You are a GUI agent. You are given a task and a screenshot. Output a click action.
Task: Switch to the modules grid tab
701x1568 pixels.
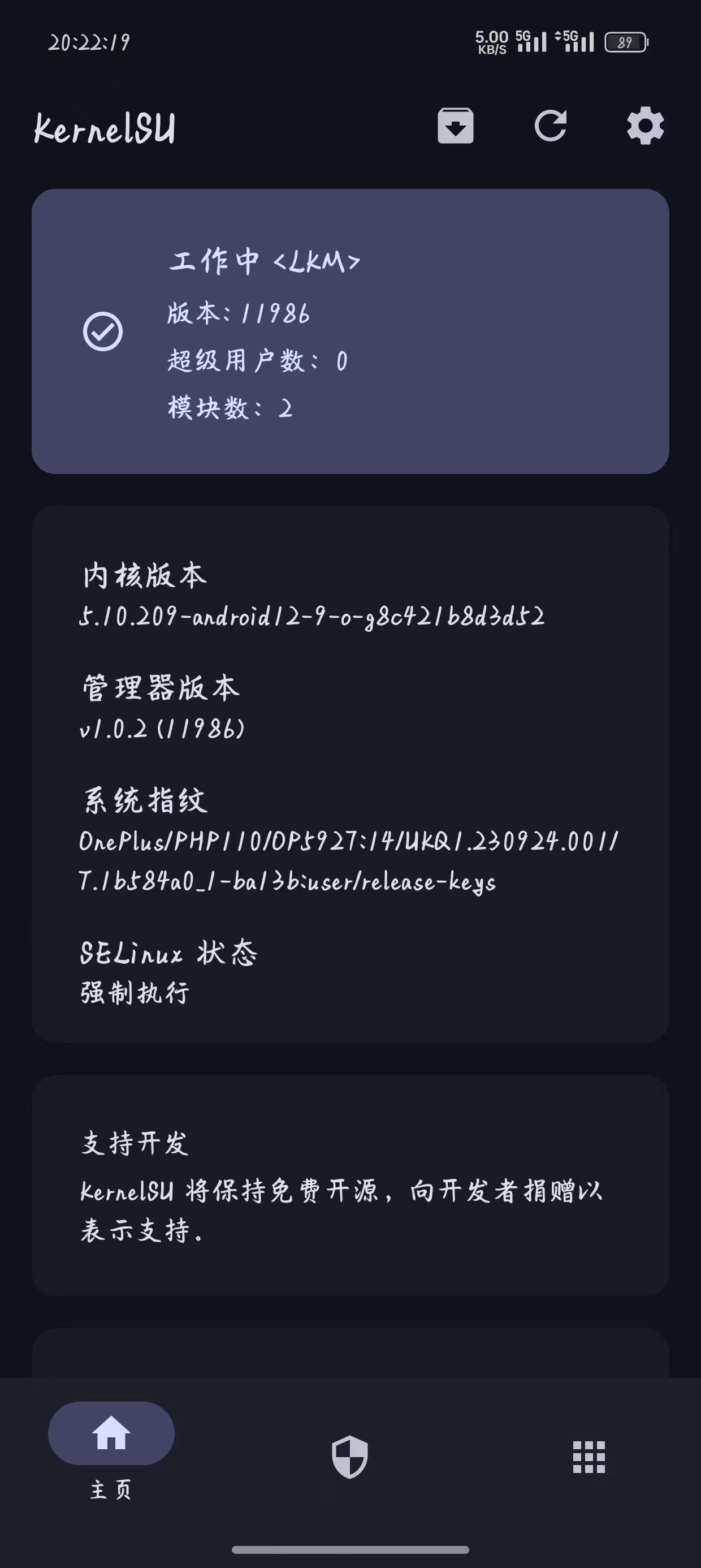pos(589,1457)
